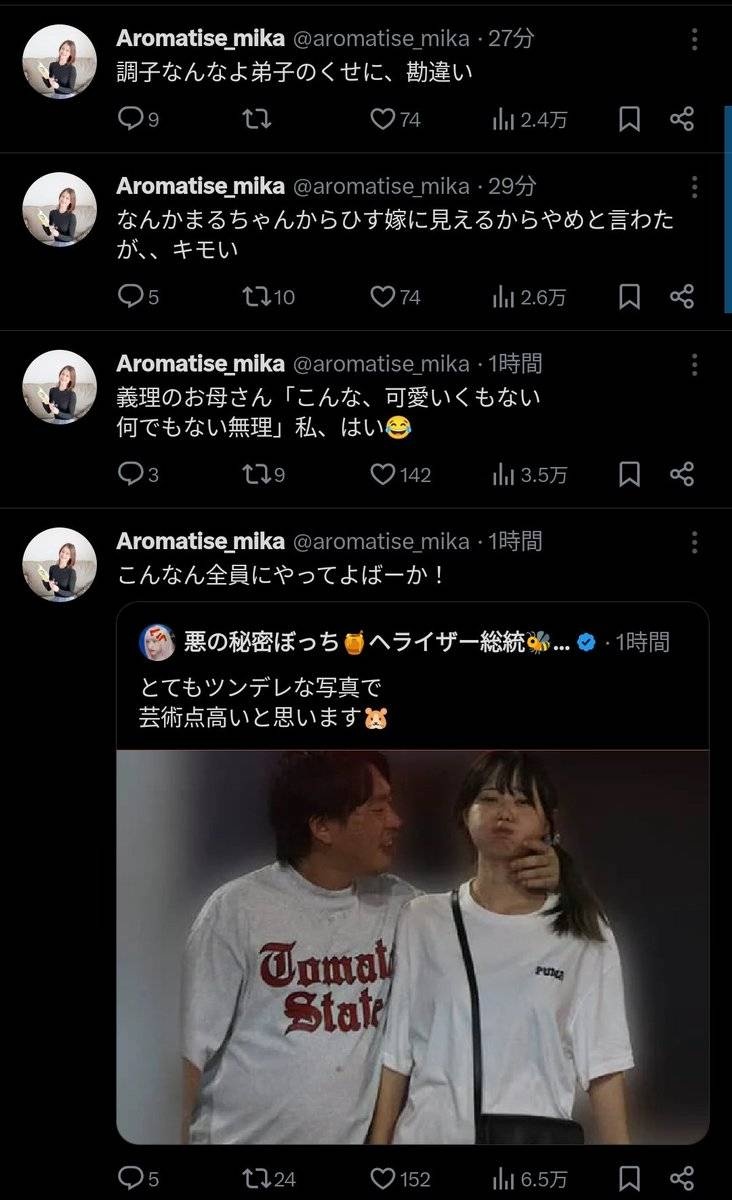Open overflow menu on 調子なんなよ tweet

tap(695, 39)
